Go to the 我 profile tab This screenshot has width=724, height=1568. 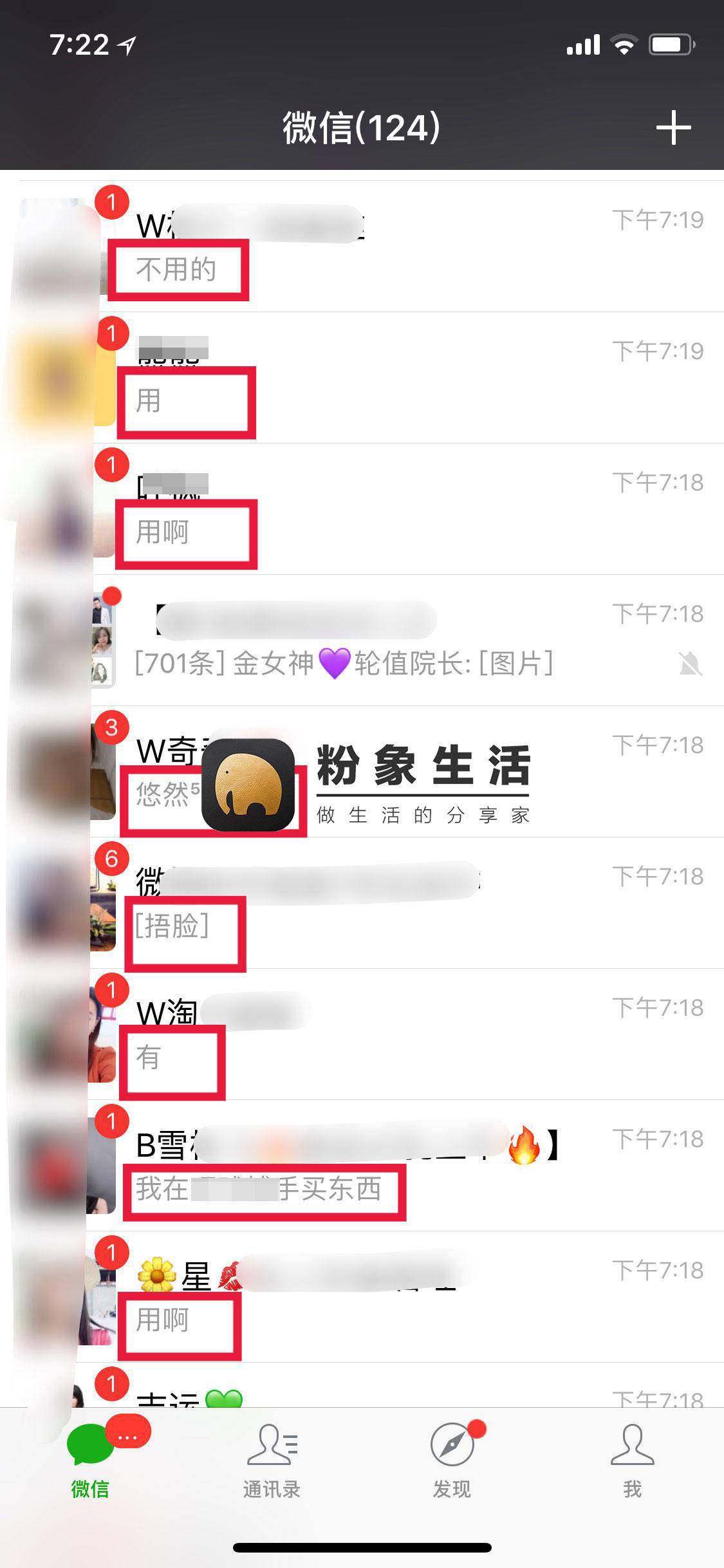[x=632, y=1462]
